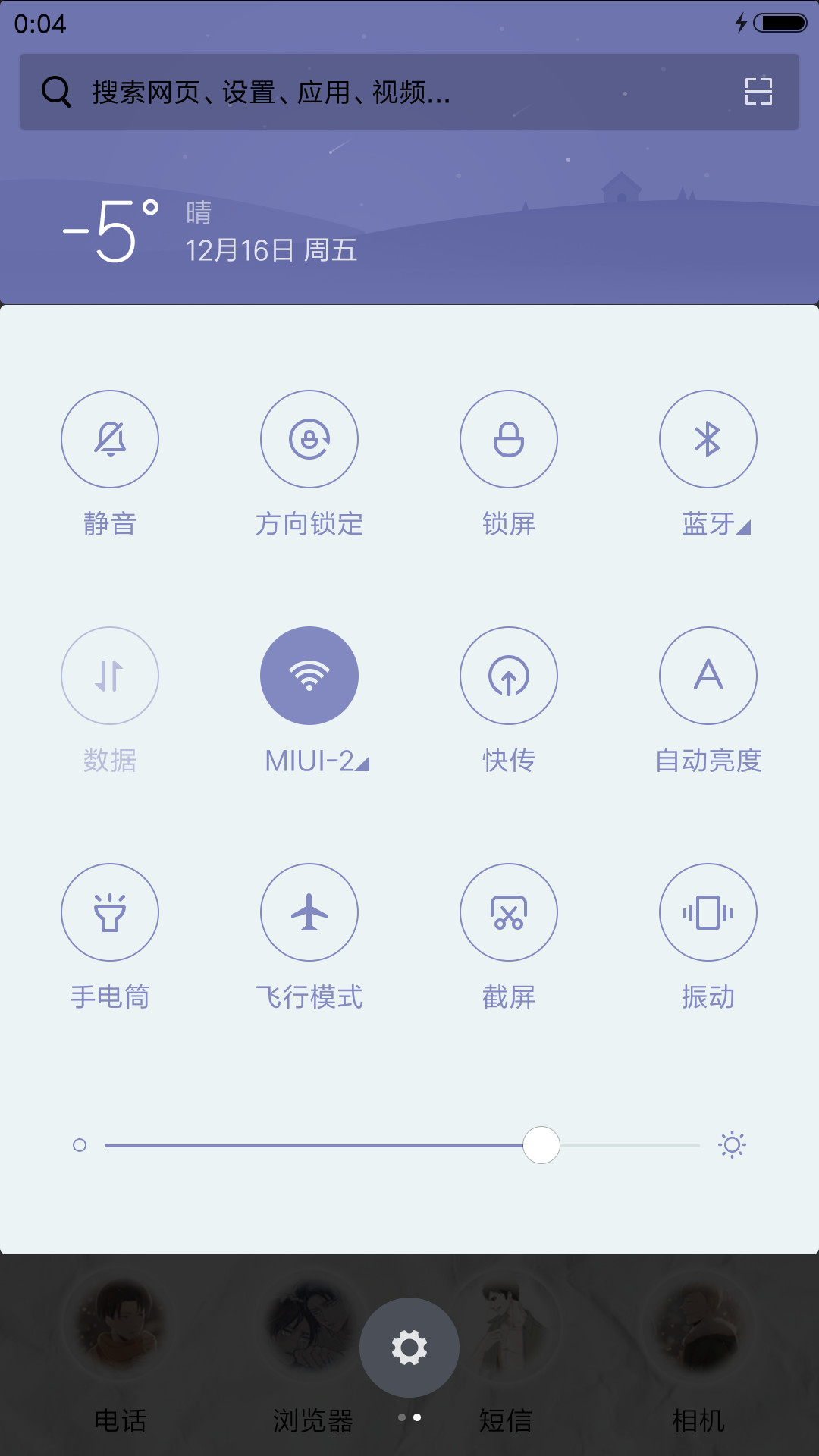Disable the MIUI-2 Wi-Fi toggle
Image resolution: width=819 pixels, height=1456 pixels.
click(309, 676)
